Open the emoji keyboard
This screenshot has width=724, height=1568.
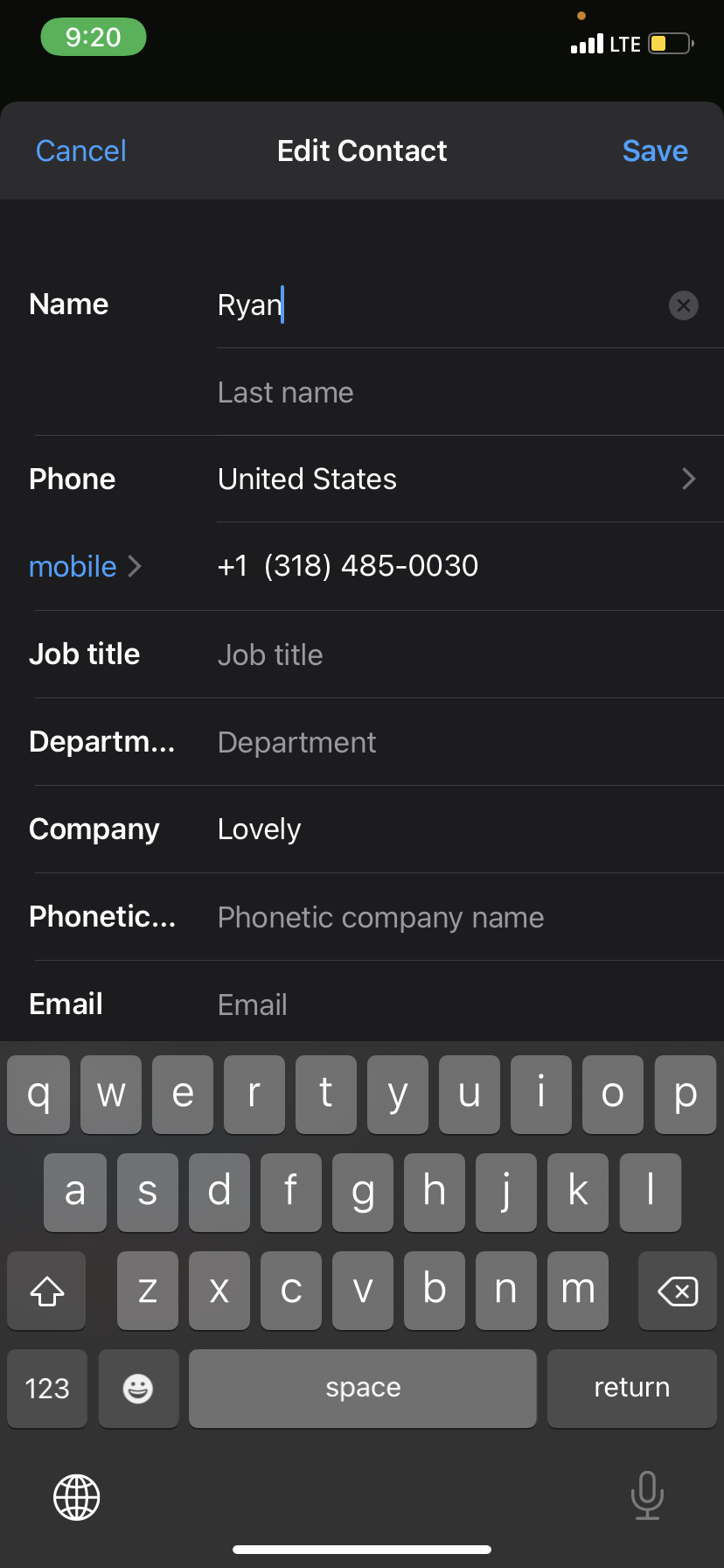pyautogui.click(x=138, y=1389)
